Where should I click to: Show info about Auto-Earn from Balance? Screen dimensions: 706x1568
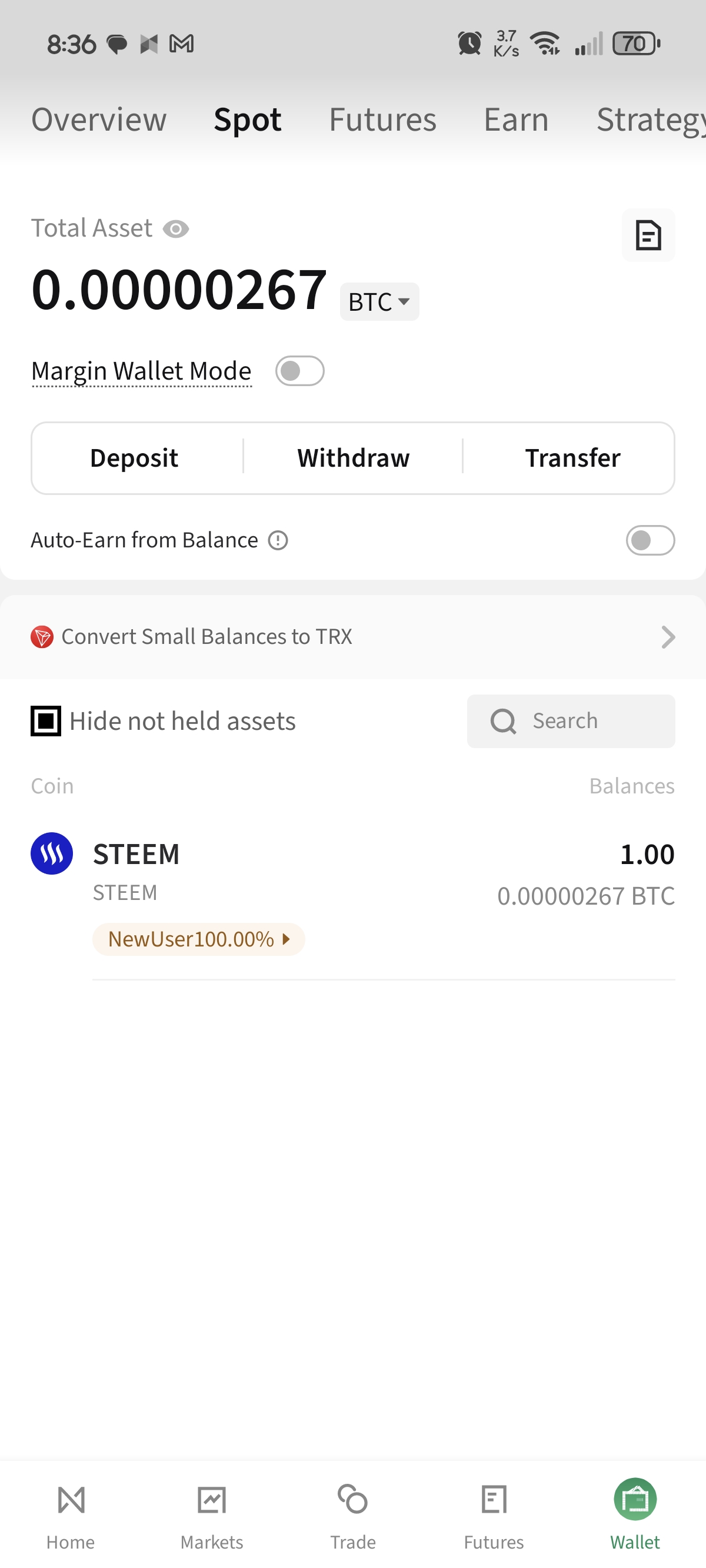point(278,540)
